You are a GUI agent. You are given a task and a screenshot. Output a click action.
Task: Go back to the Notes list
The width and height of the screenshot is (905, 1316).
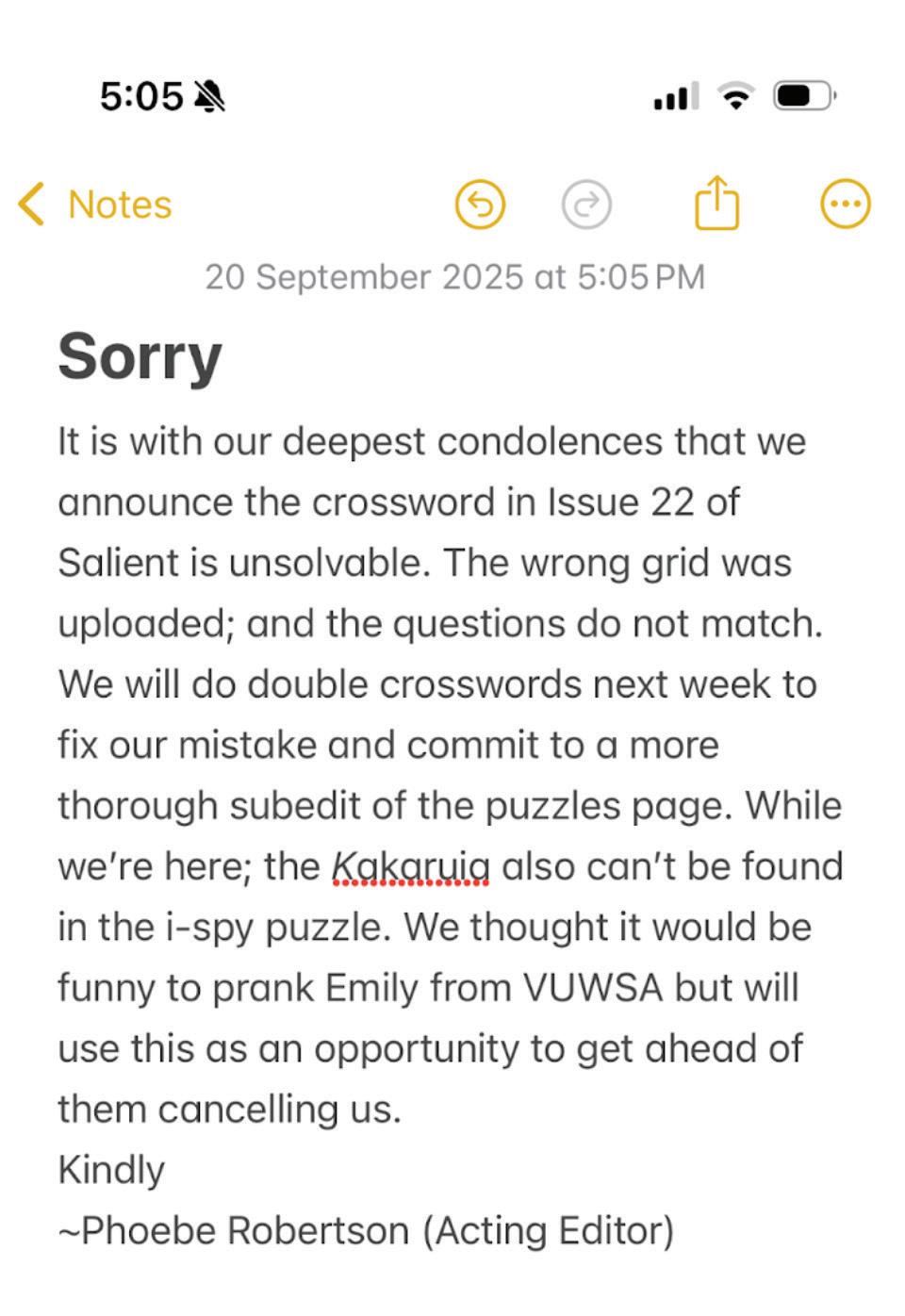pos(94,205)
